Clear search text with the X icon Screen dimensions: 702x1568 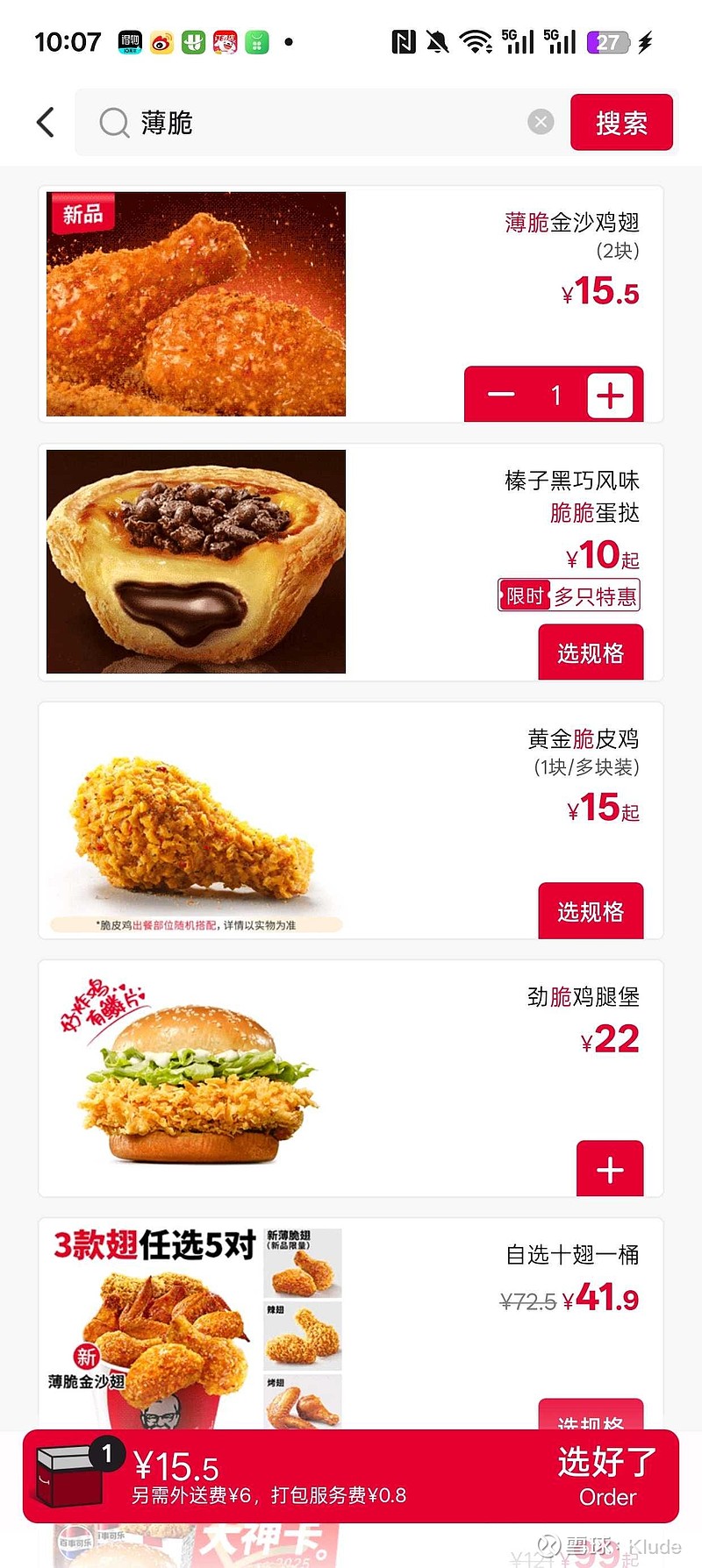click(x=541, y=122)
